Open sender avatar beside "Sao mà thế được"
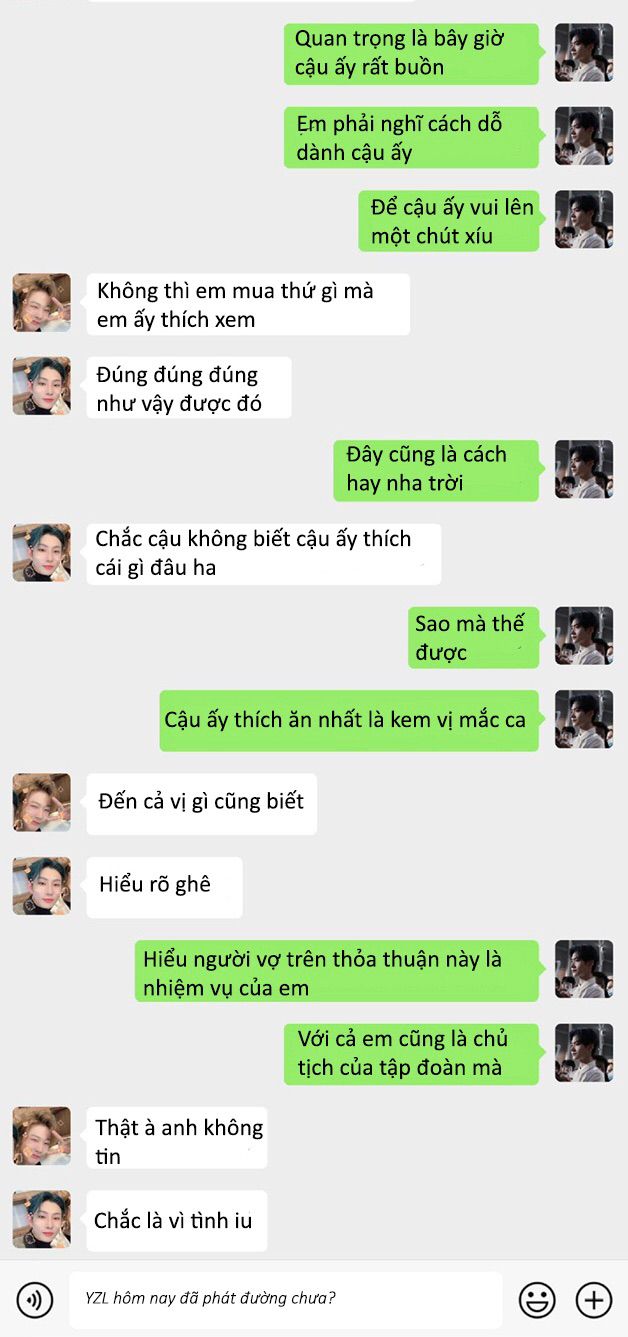The height and width of the screenshot is (1337, 628). coord(584,636)
